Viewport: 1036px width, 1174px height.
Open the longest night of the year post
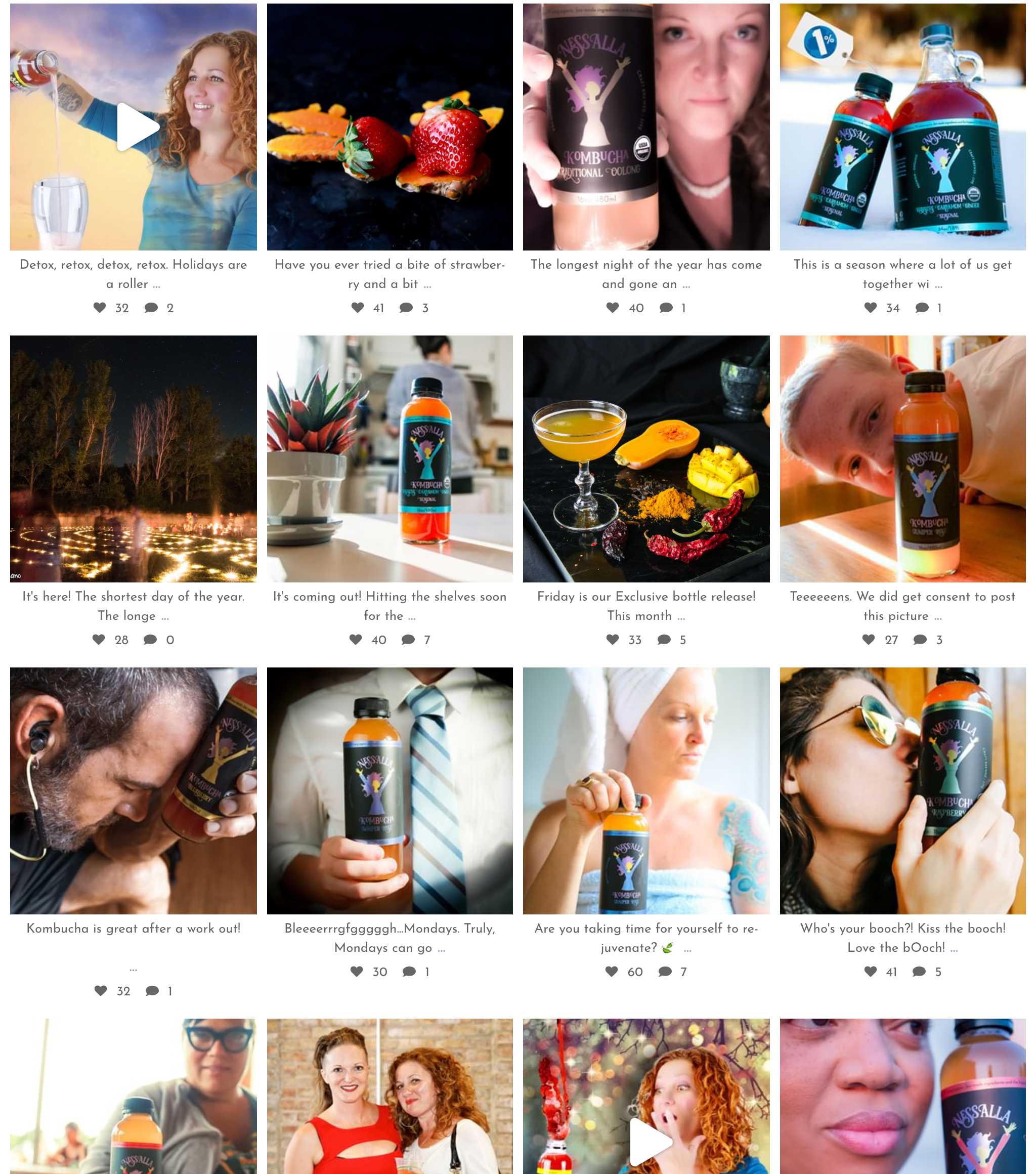(x=645, y=127)
